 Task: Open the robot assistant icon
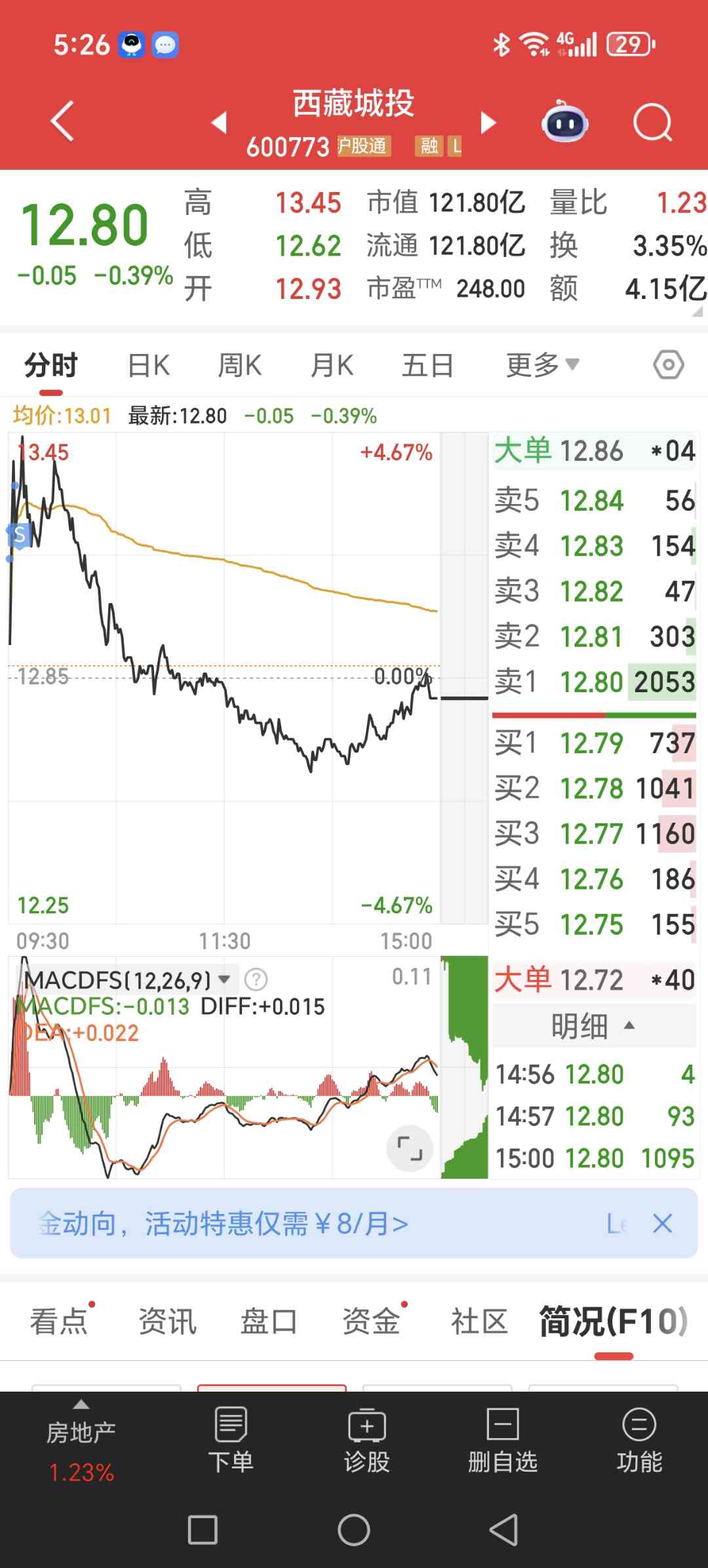tap(564, 122)
